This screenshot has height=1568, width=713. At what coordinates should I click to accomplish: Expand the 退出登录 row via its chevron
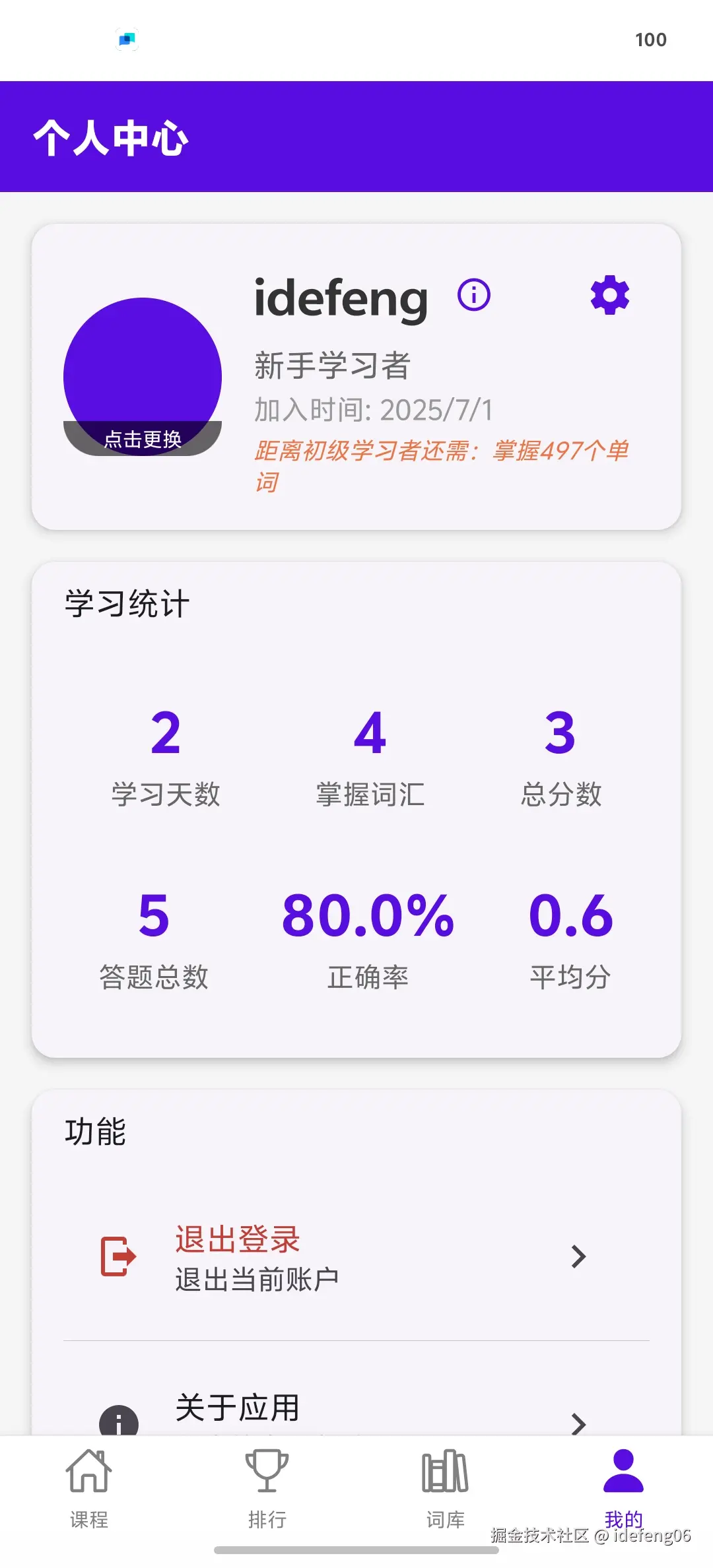point(579,1257)
